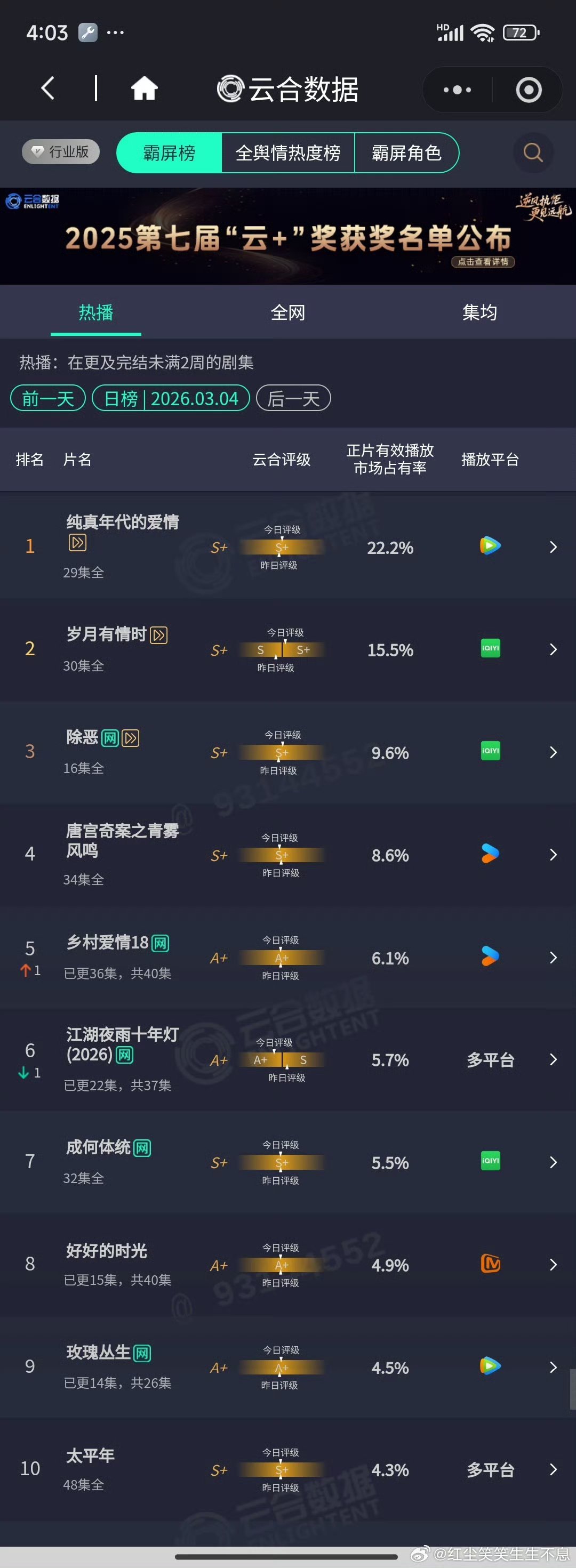Tap 后一天 to view next day
Screen dimensions: 576x1568
coord(293,398)
